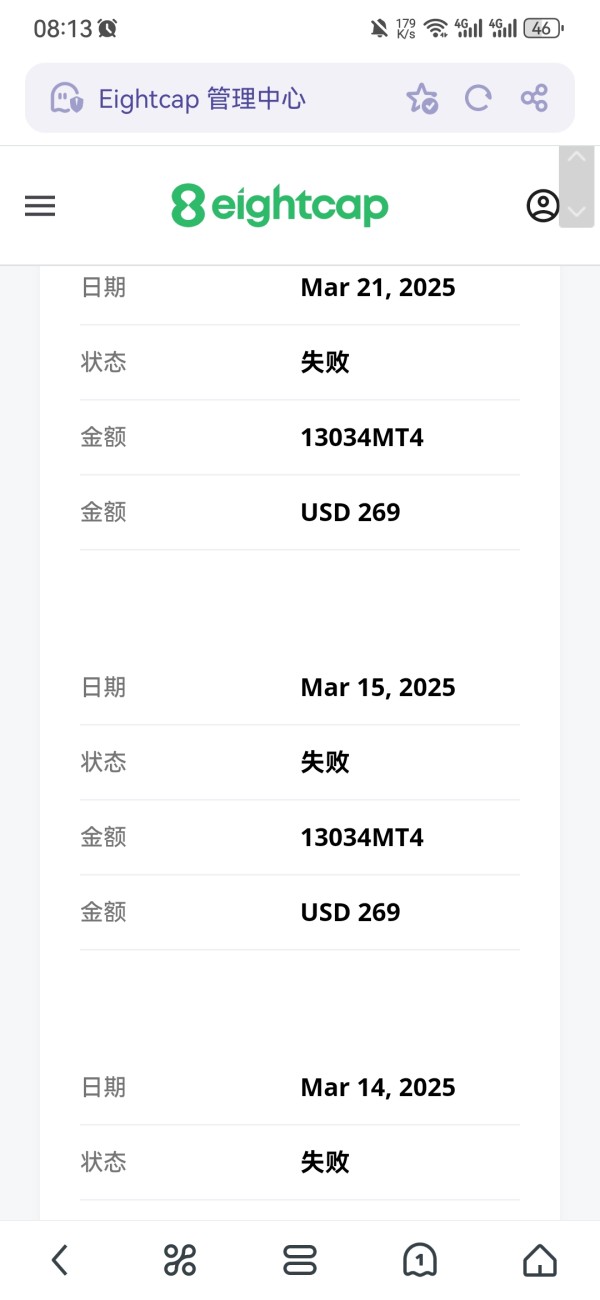Tap the scroll down arrow on the scrollbar

(x=576, y=211)
